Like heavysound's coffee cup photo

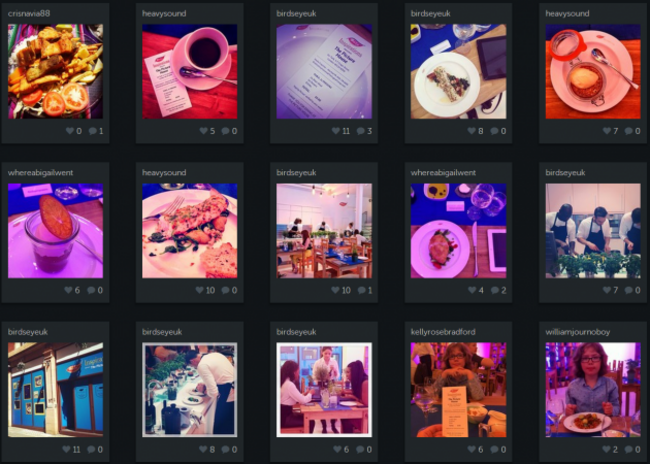204,131
